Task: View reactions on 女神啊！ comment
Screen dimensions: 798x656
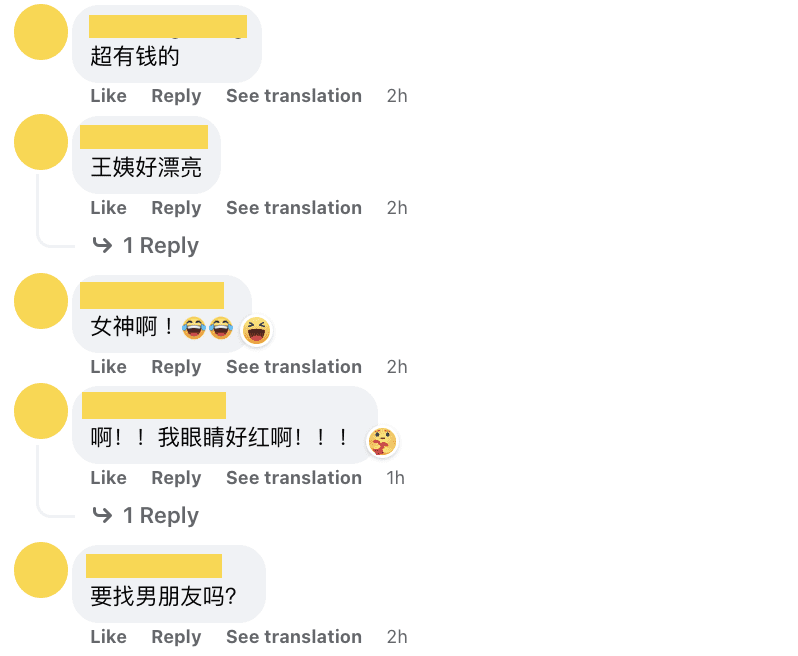Action: (x=257, y=330)
